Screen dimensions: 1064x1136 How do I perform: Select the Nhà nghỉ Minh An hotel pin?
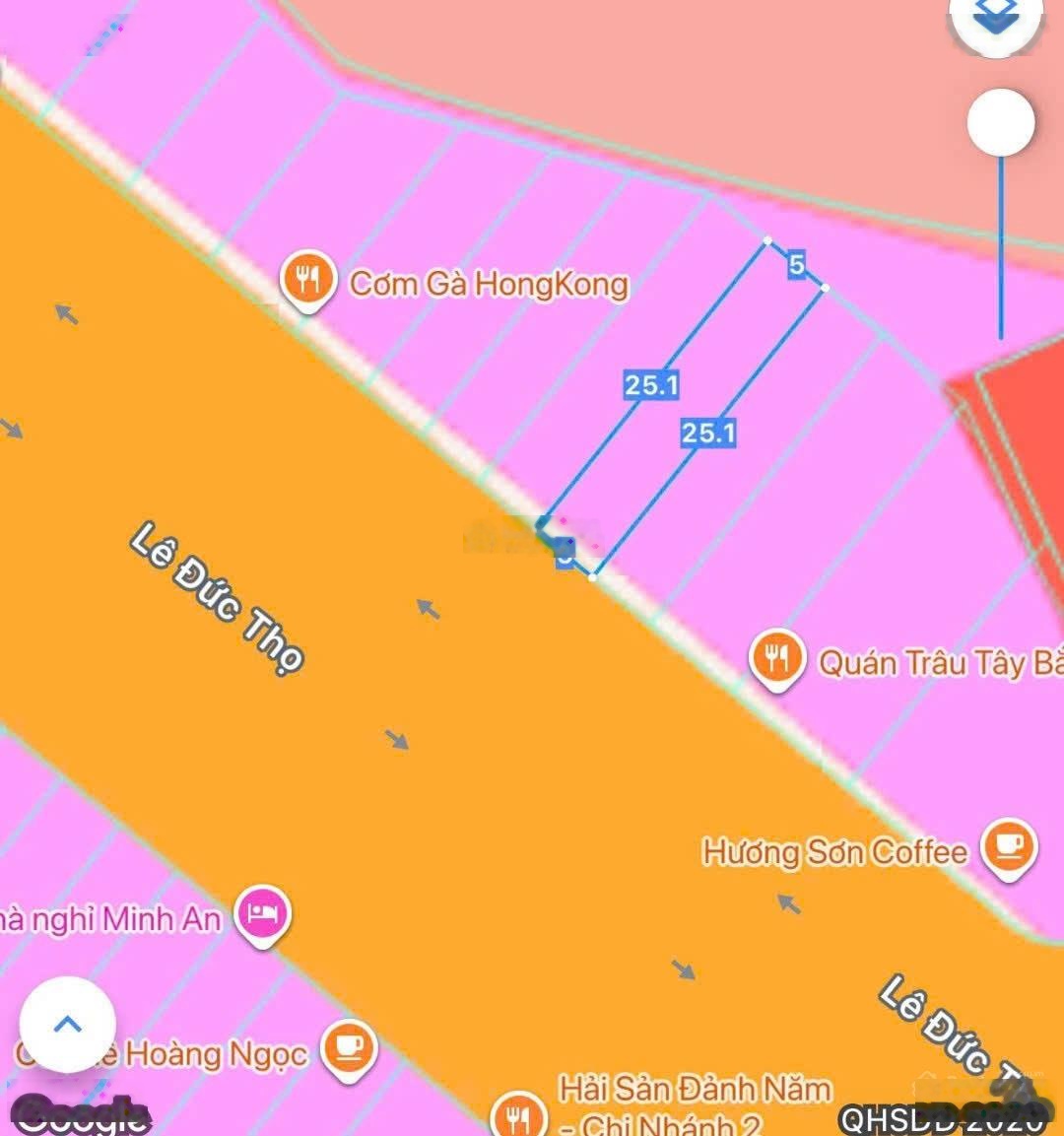[262, 913]
